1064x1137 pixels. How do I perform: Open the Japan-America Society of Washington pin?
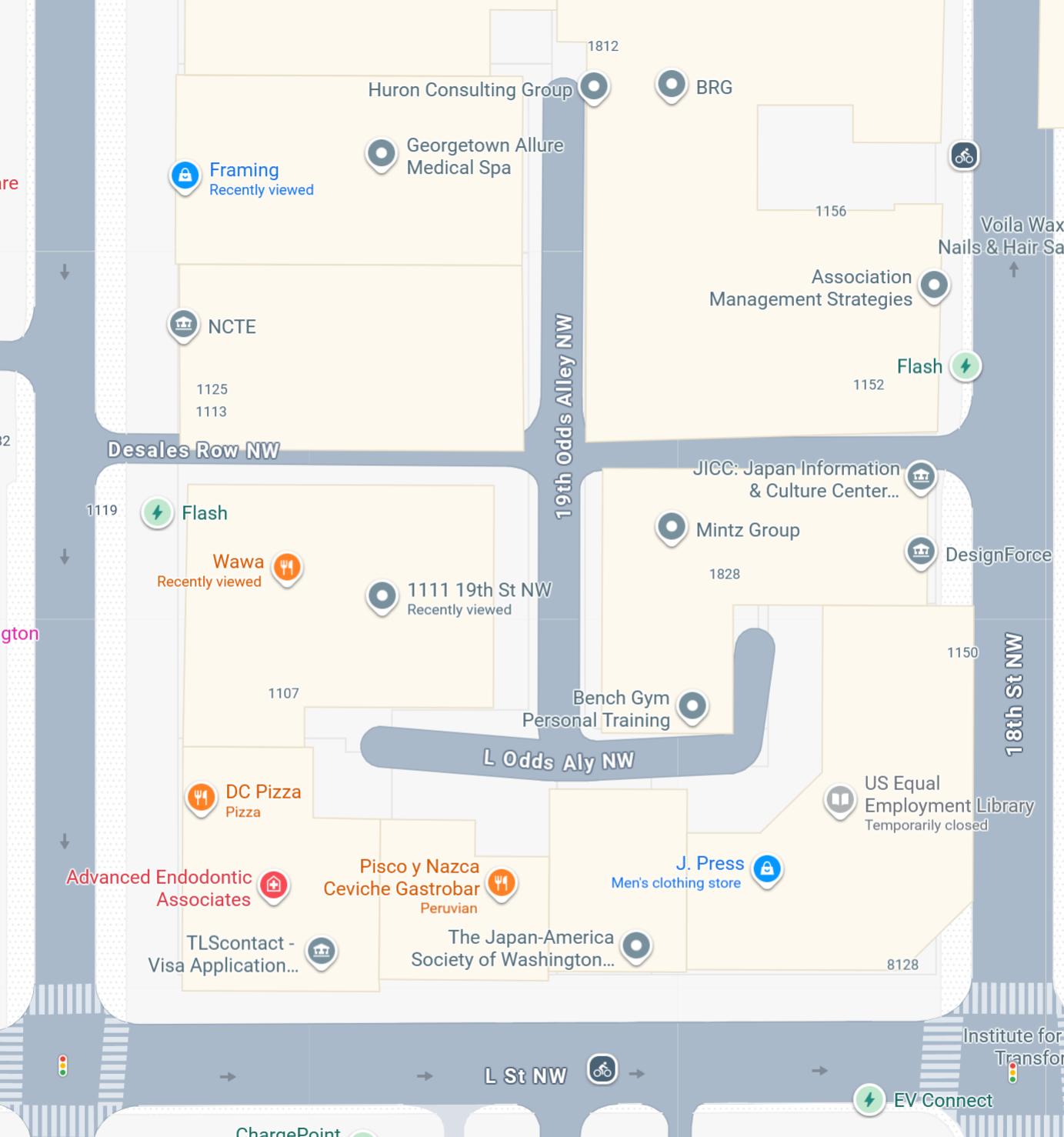tap(636, 945)
